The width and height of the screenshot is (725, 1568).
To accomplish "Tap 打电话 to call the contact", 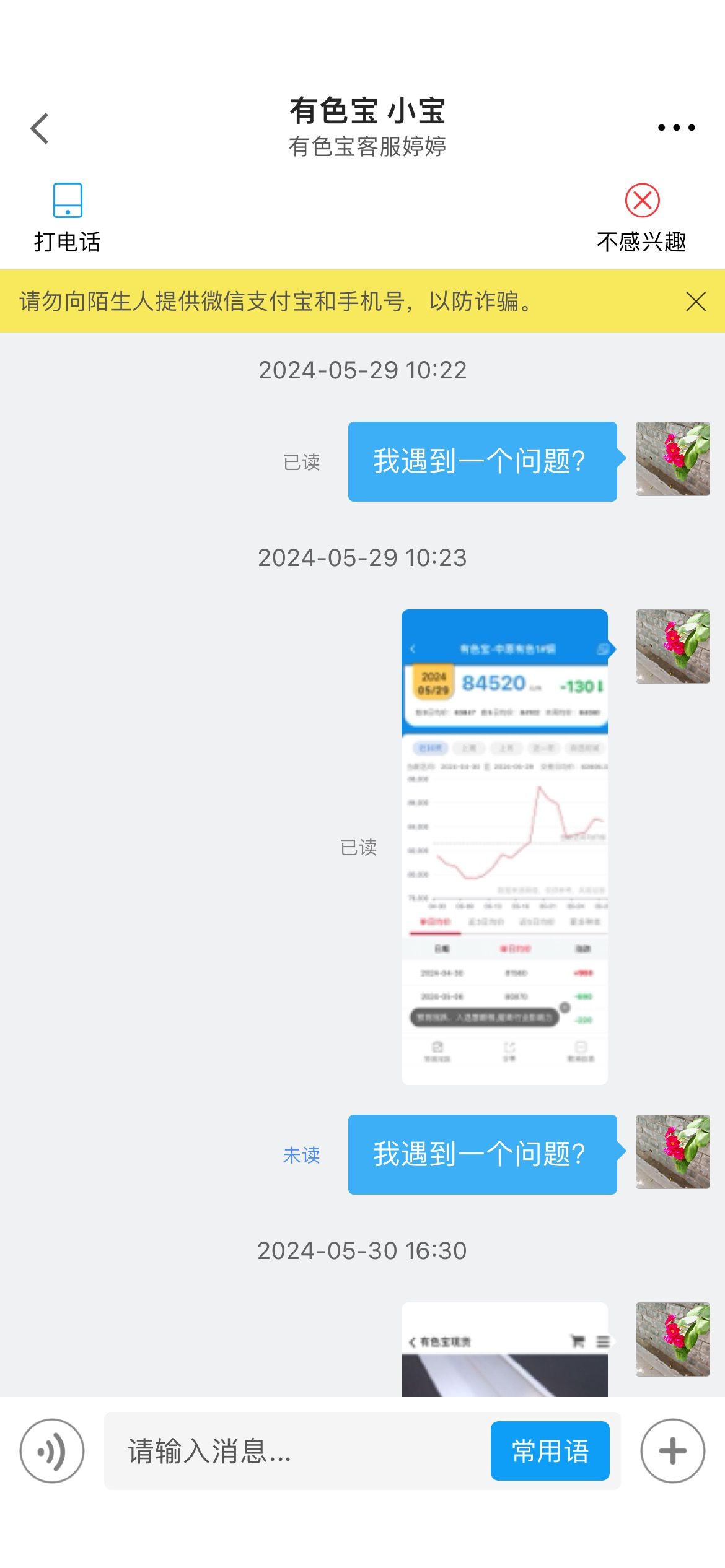I will click(x=67, y=218).
